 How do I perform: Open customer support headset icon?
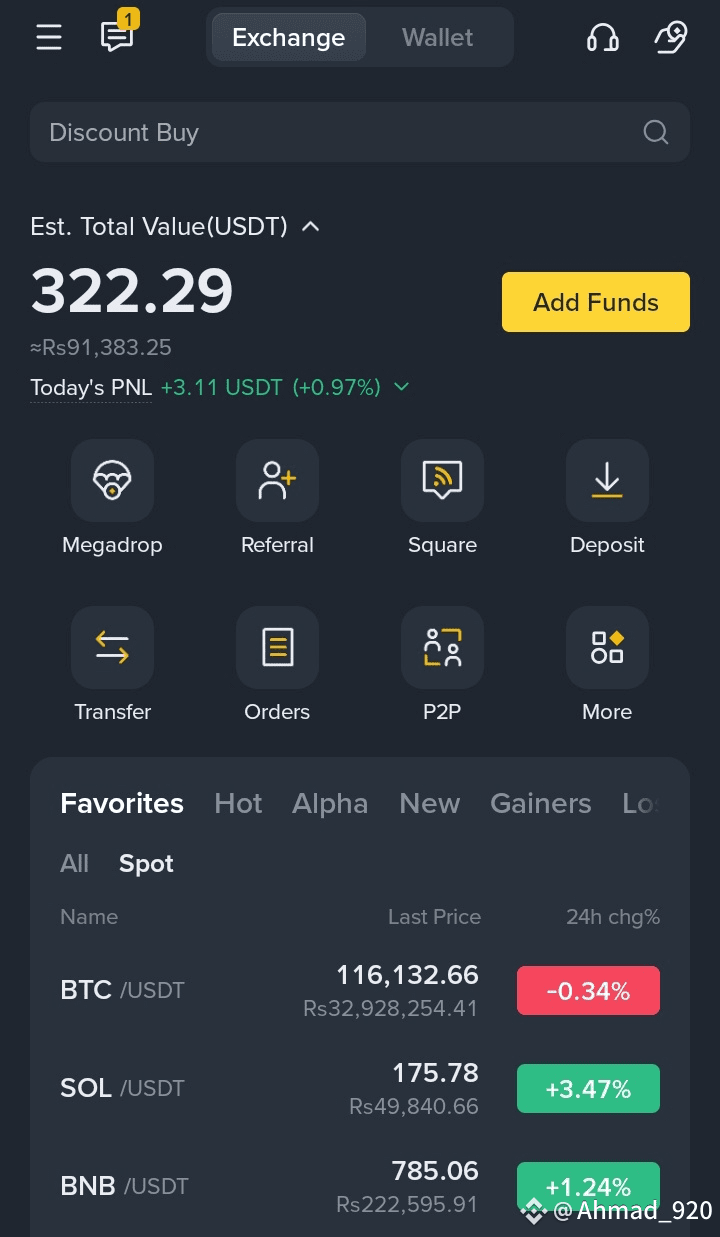(x=603, y=38)
